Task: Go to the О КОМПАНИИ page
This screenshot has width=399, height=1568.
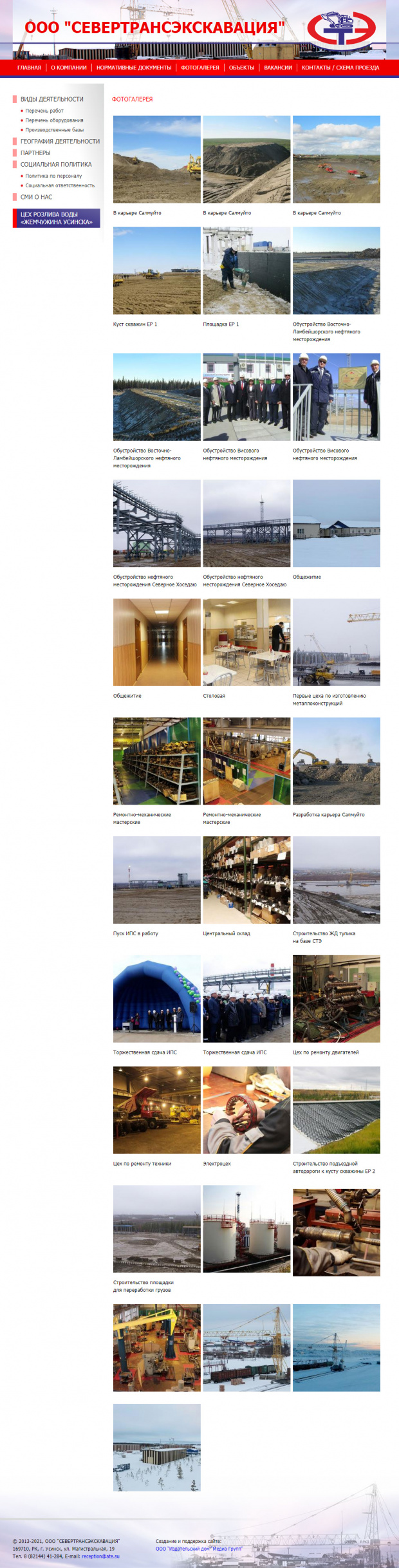Action: click(x=69, y=68)
